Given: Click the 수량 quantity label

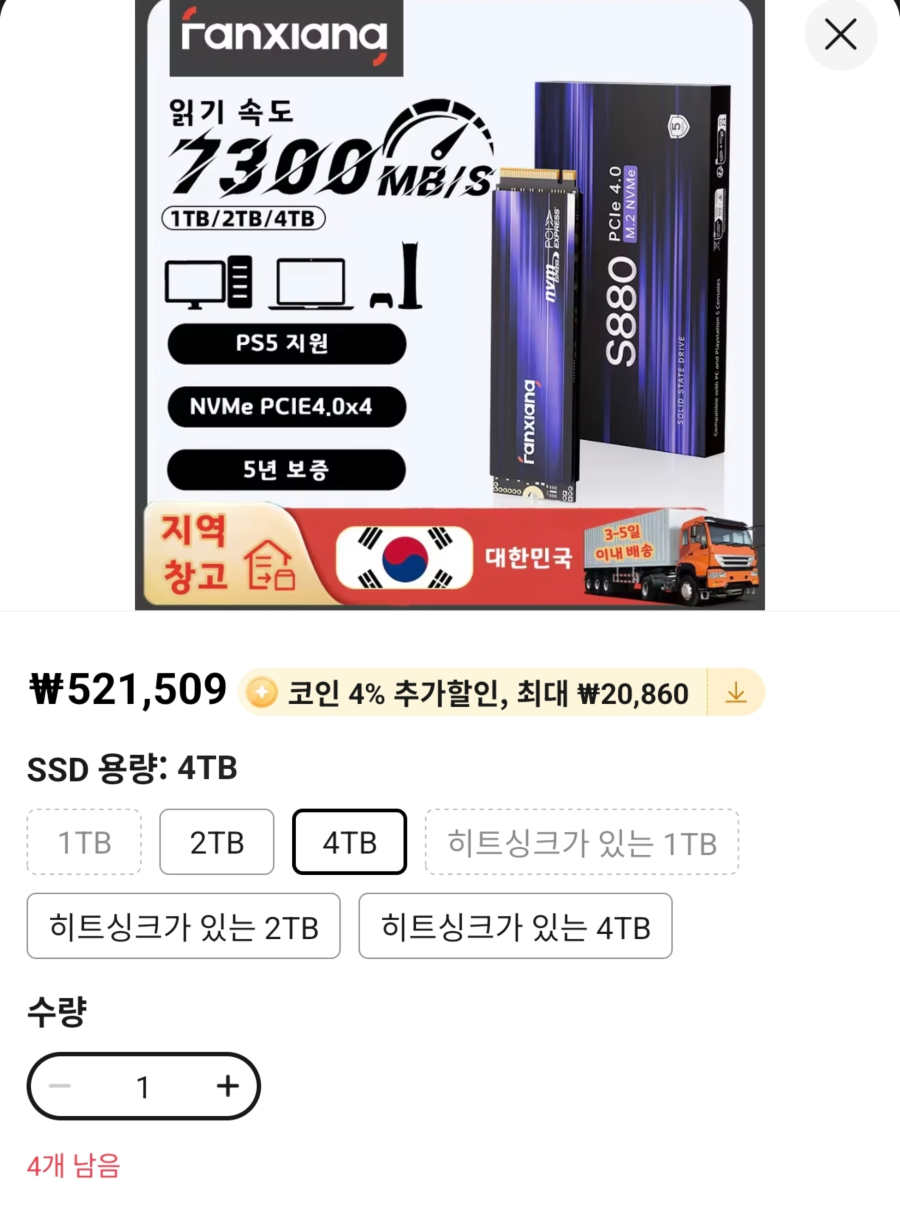Looking at the screenshot, I should point(58,1010).
